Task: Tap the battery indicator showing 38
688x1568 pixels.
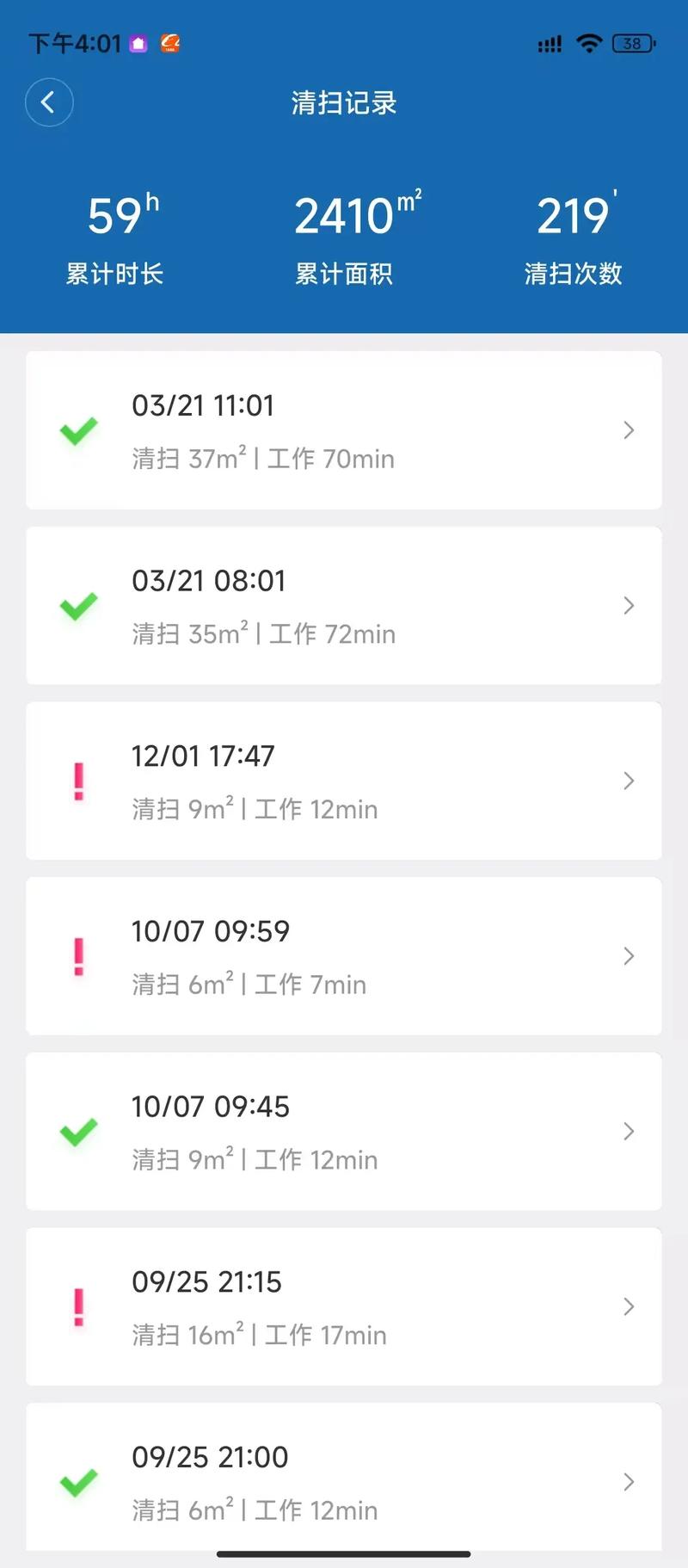Action: [x=631, y=43]
